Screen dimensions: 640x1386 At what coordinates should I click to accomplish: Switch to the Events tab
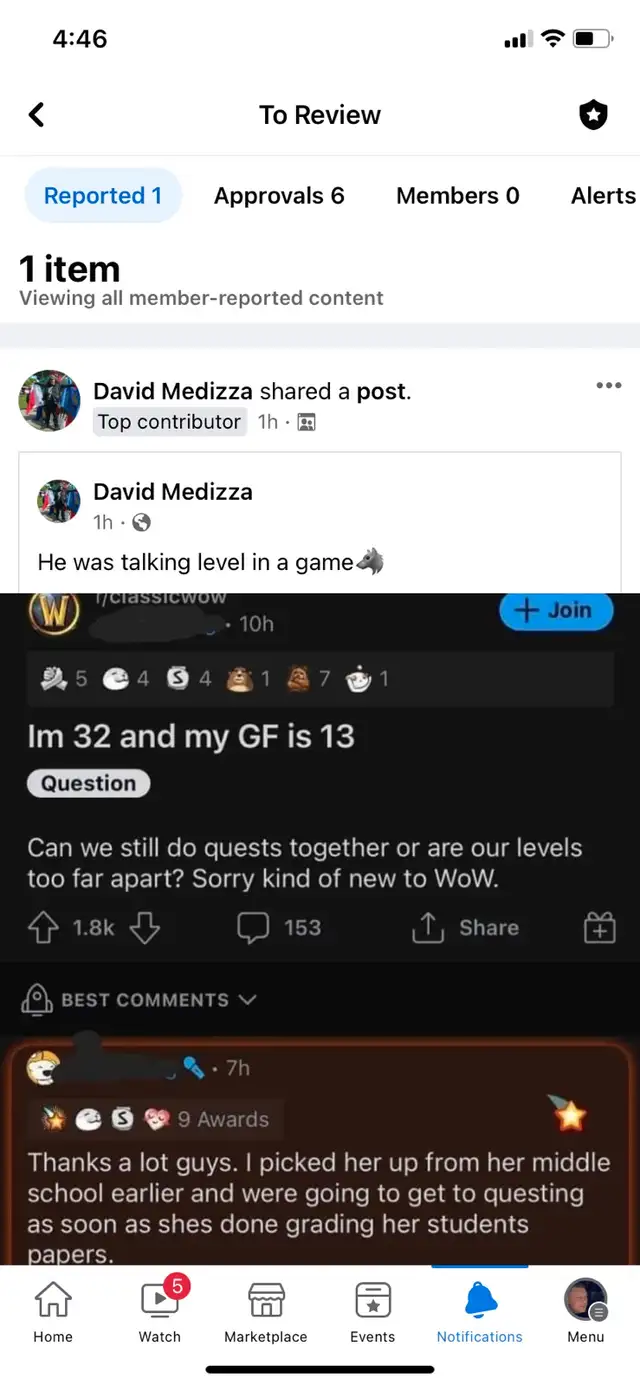(373, 1312)
